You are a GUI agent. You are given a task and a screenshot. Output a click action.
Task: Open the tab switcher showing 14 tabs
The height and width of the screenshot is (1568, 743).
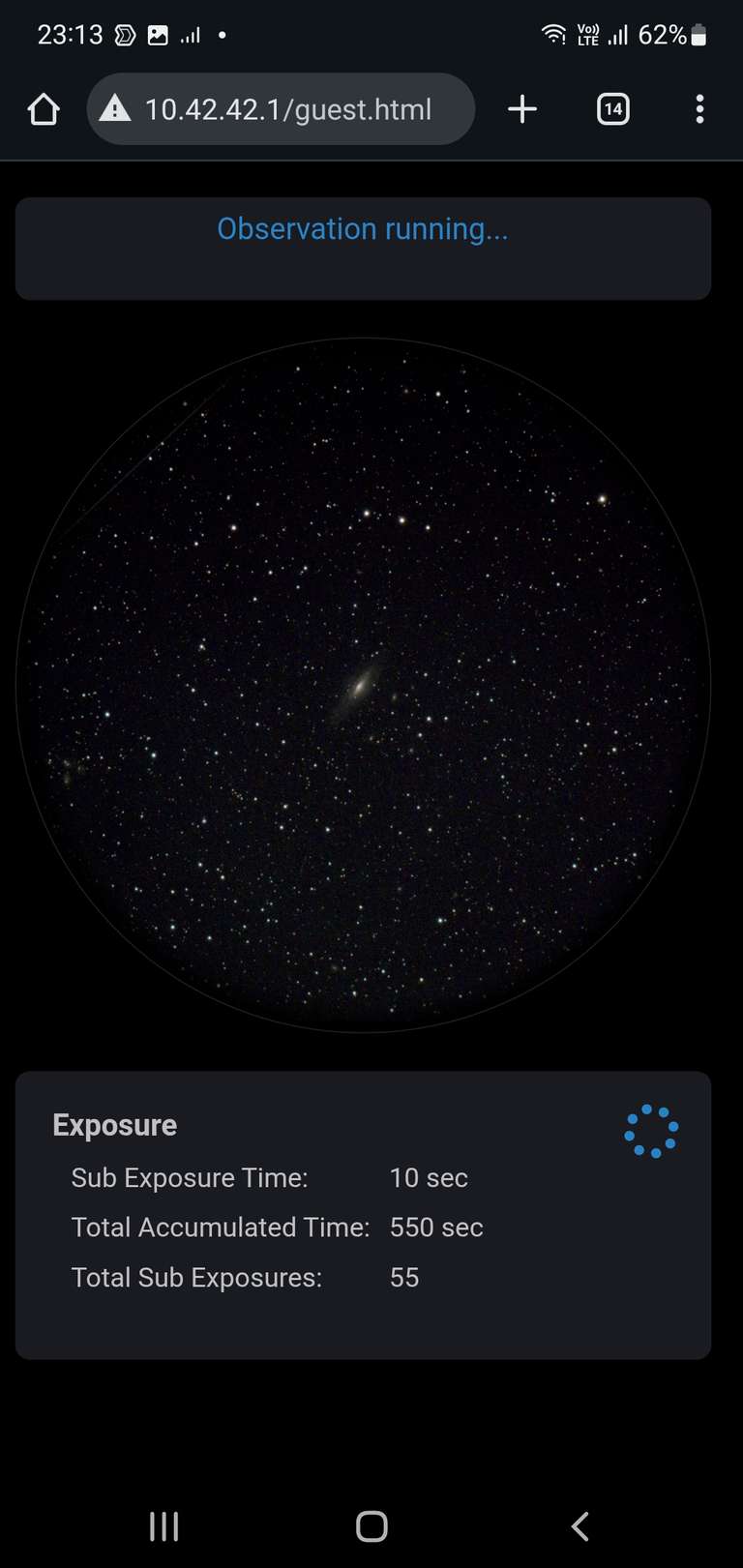point(613,109)
